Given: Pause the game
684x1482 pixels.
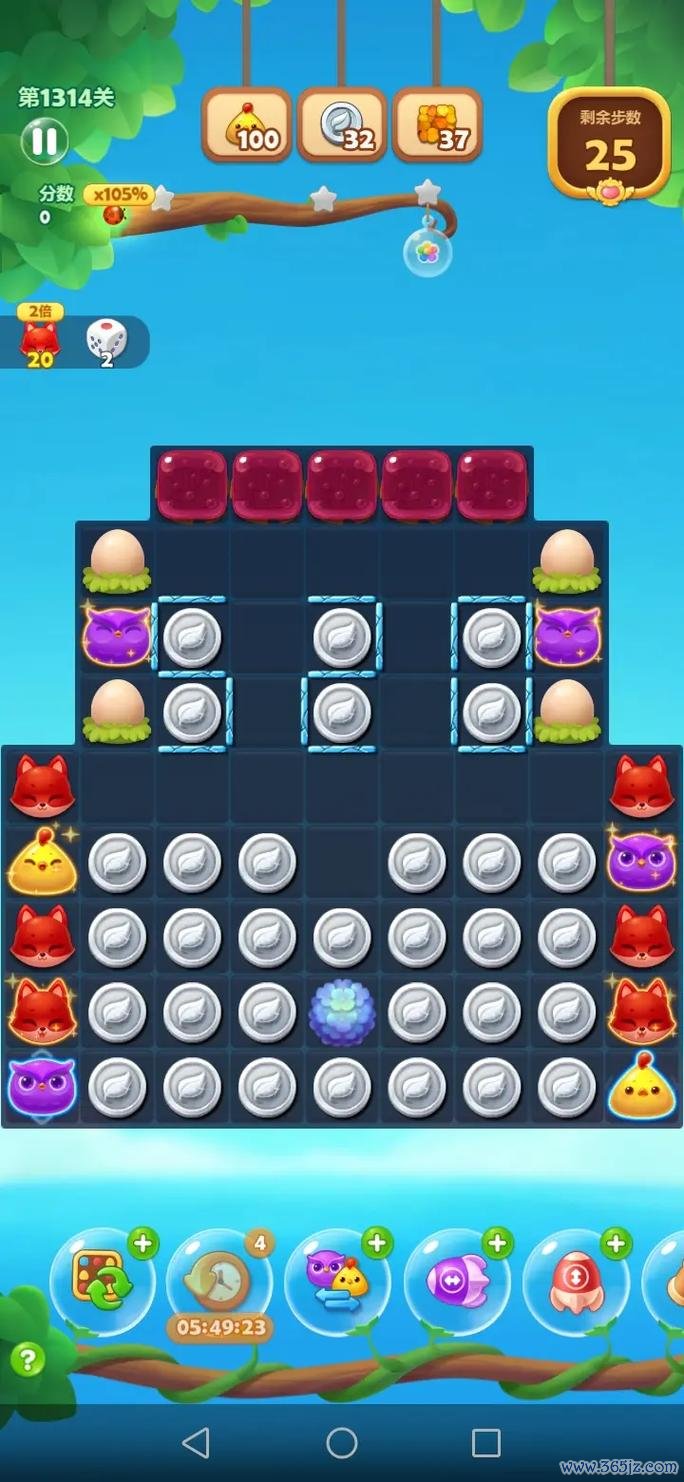Looking at the screenshot, I should [x=45, y=141].
